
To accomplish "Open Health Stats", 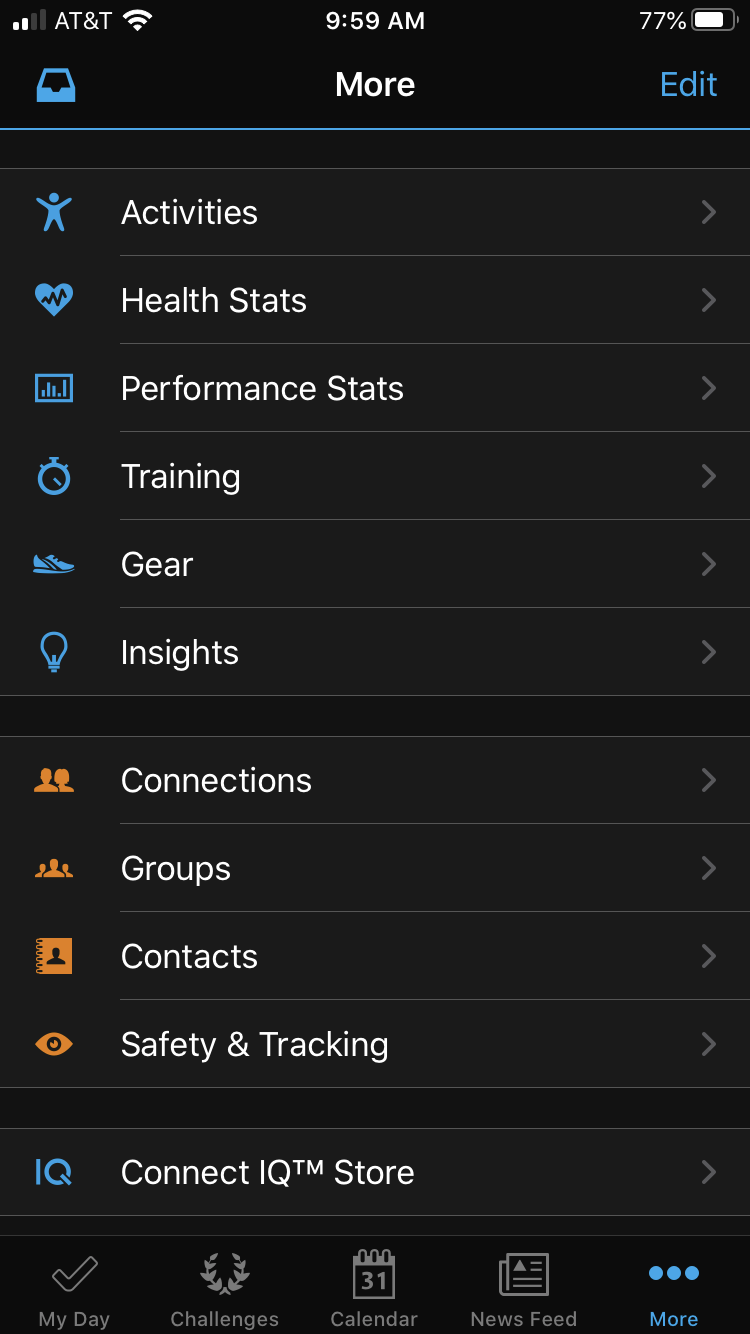I will point(375,300).
